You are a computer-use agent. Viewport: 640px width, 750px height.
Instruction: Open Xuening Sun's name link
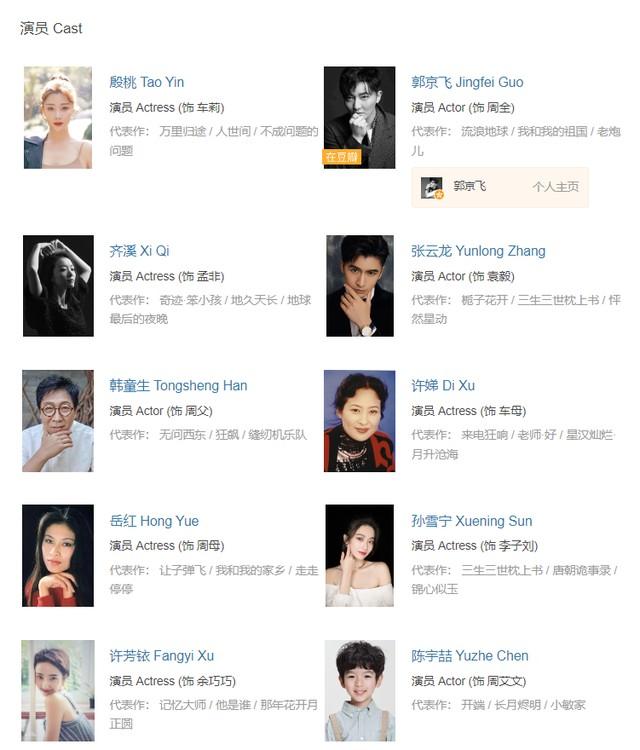point(471,521)
